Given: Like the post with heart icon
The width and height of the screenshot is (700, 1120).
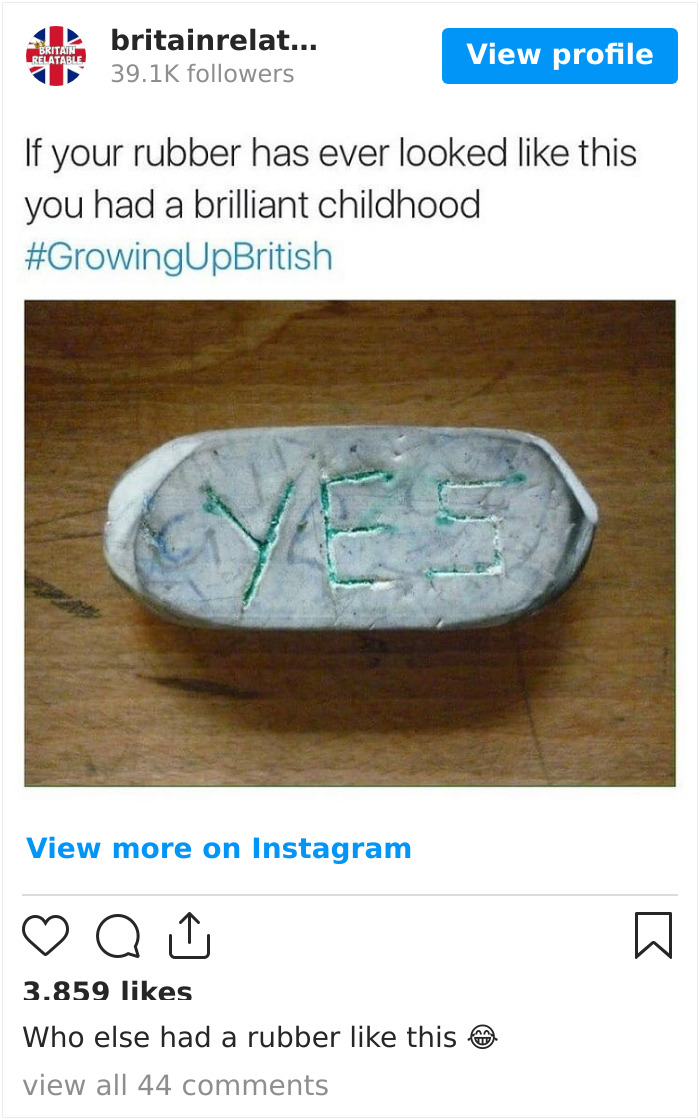Looking at the screenshot, I should 45,936.
